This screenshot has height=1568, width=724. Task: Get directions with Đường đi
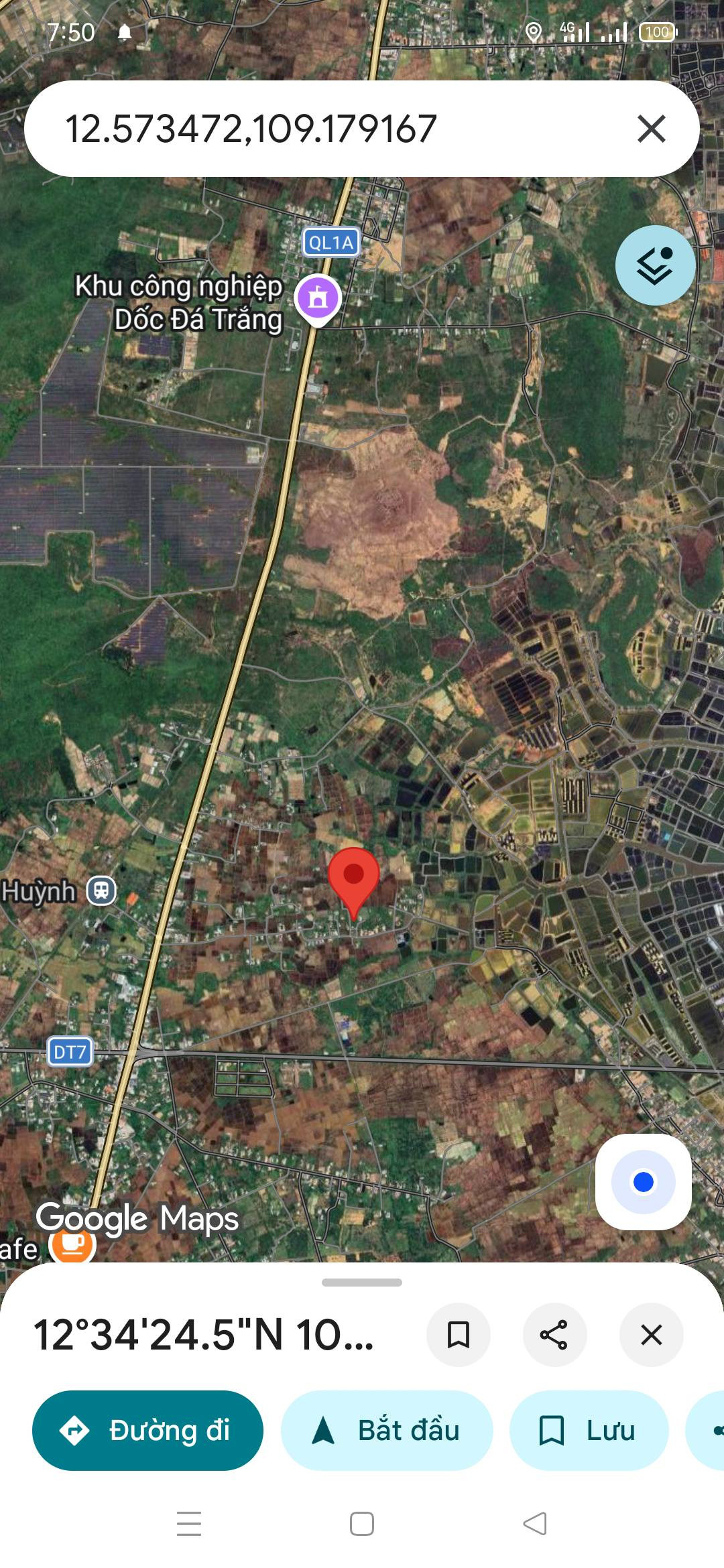point(147,1431)
